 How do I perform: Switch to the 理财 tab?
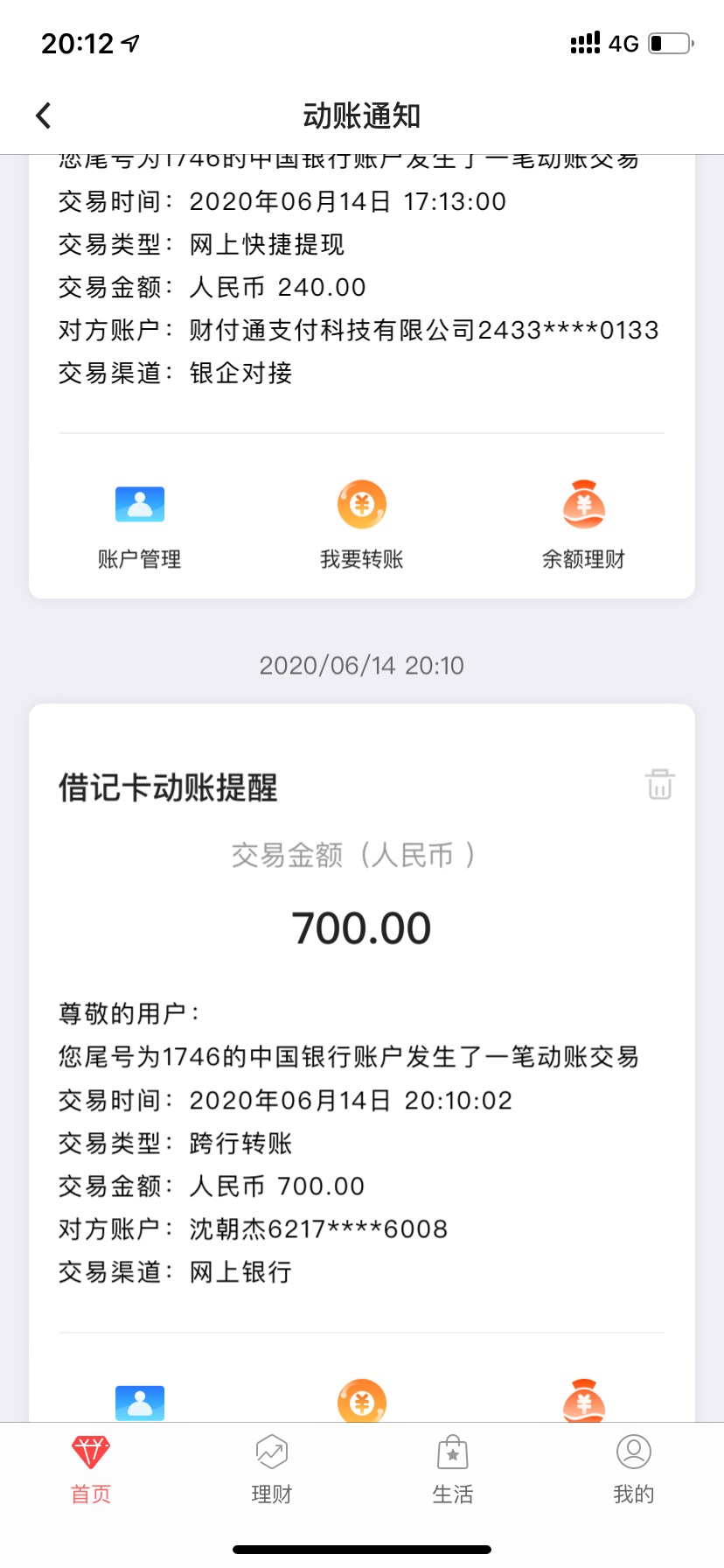click(x=272, y=1469)
